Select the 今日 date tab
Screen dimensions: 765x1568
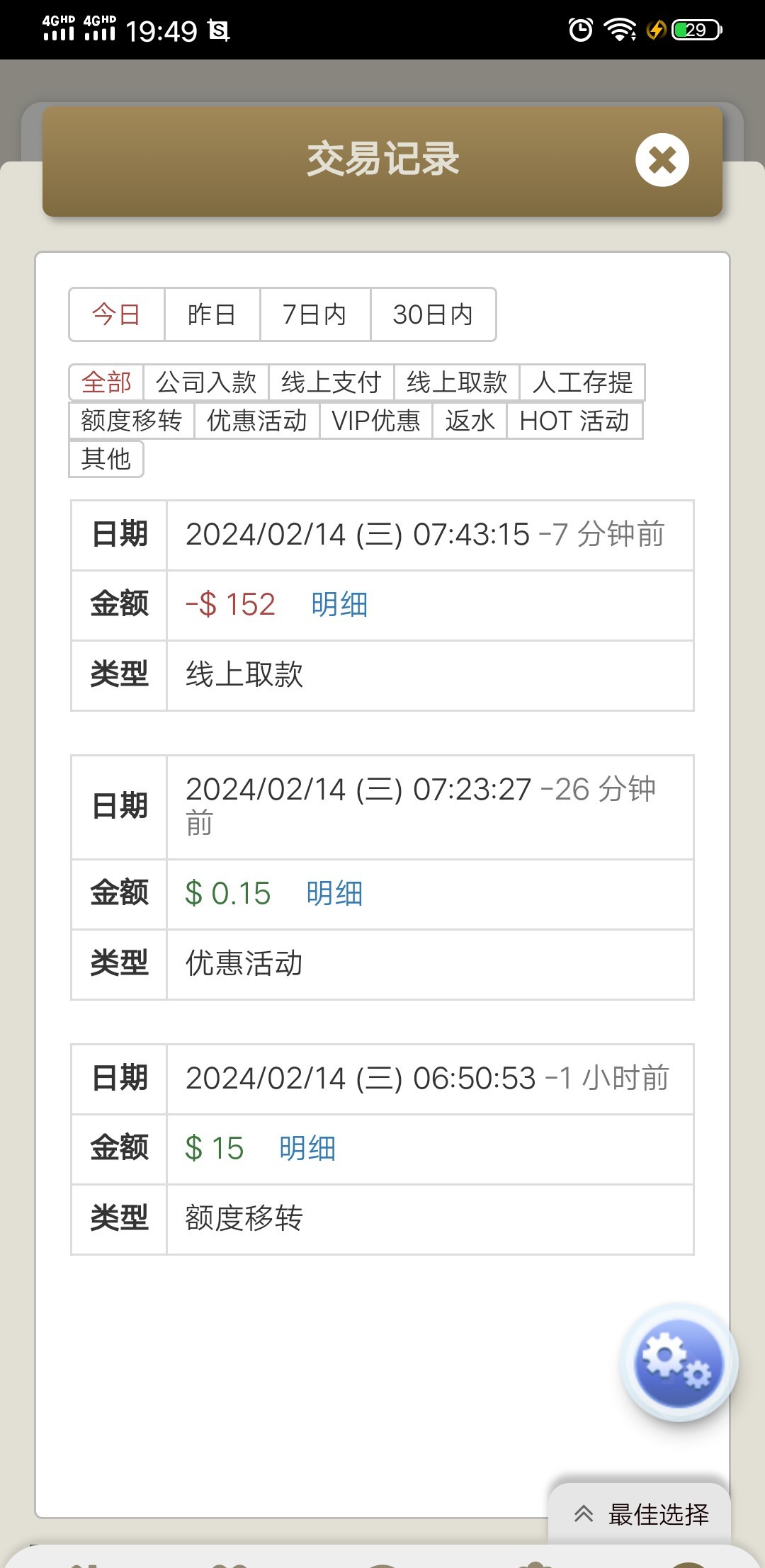(117, 314)
